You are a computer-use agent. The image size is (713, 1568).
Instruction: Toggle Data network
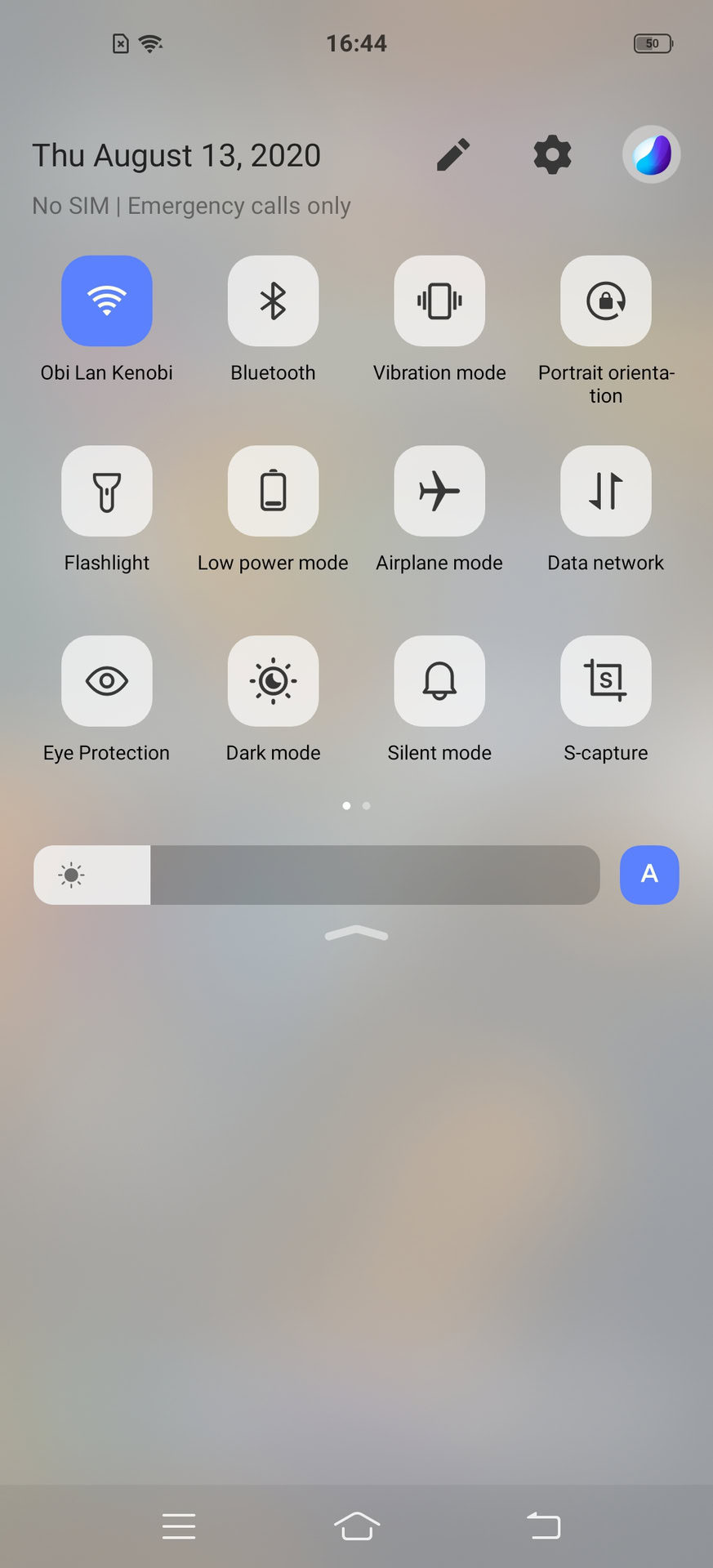tap(605, 491)
